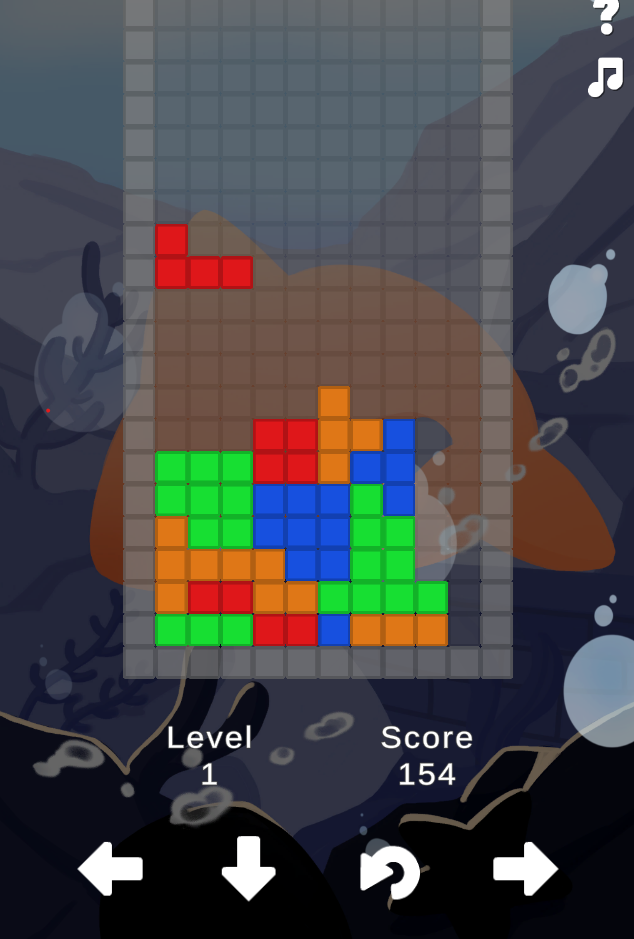Open the help question mark

(x=605, y=16)
